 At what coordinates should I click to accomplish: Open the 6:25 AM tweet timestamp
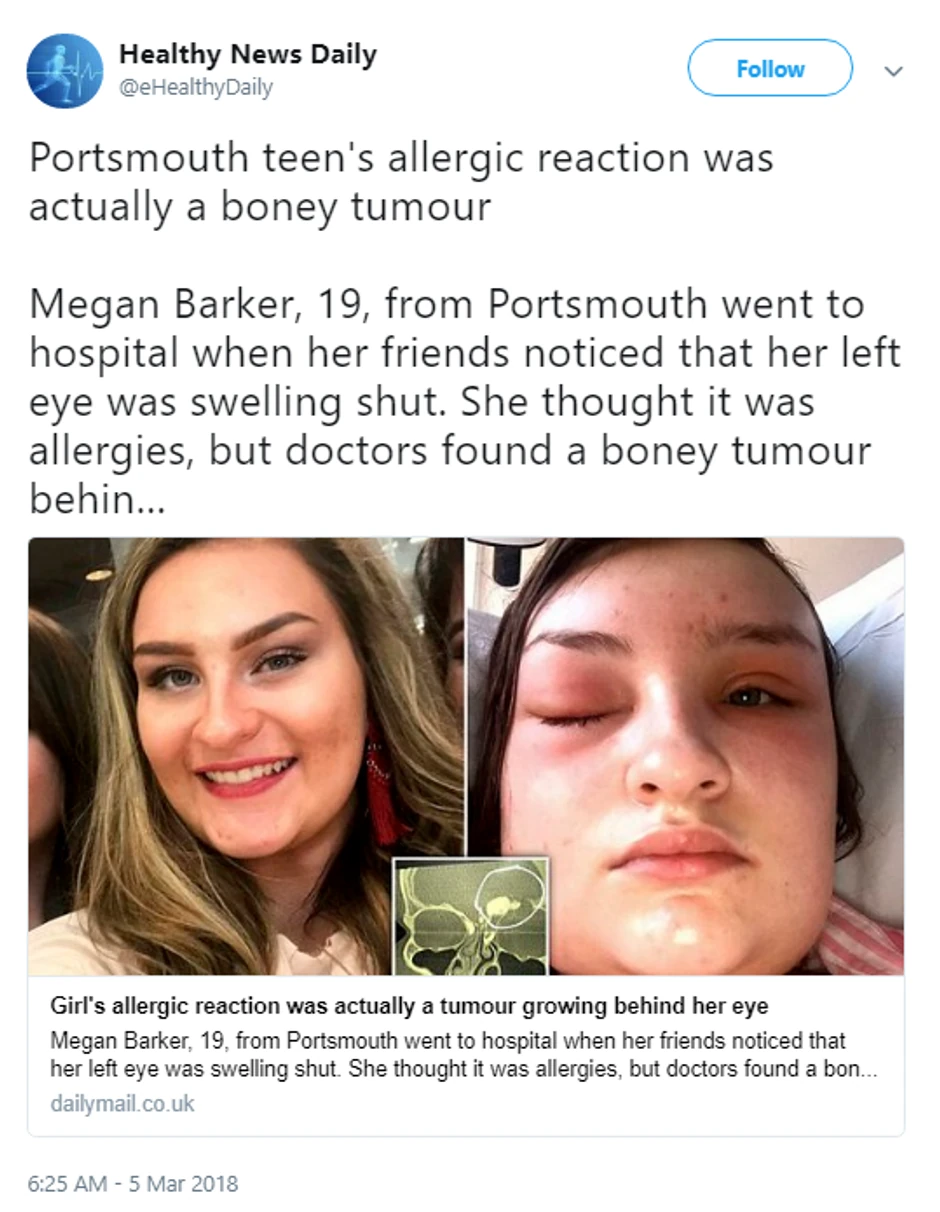(133, 1184)
